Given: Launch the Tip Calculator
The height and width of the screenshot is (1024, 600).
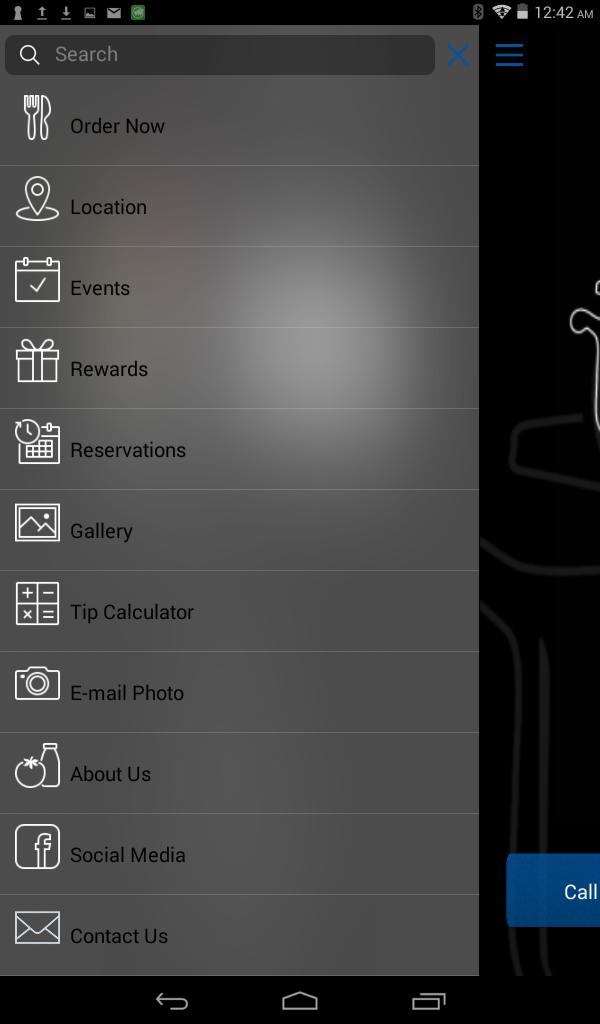Looking at the screenshot, I should [x=132, y=612].
